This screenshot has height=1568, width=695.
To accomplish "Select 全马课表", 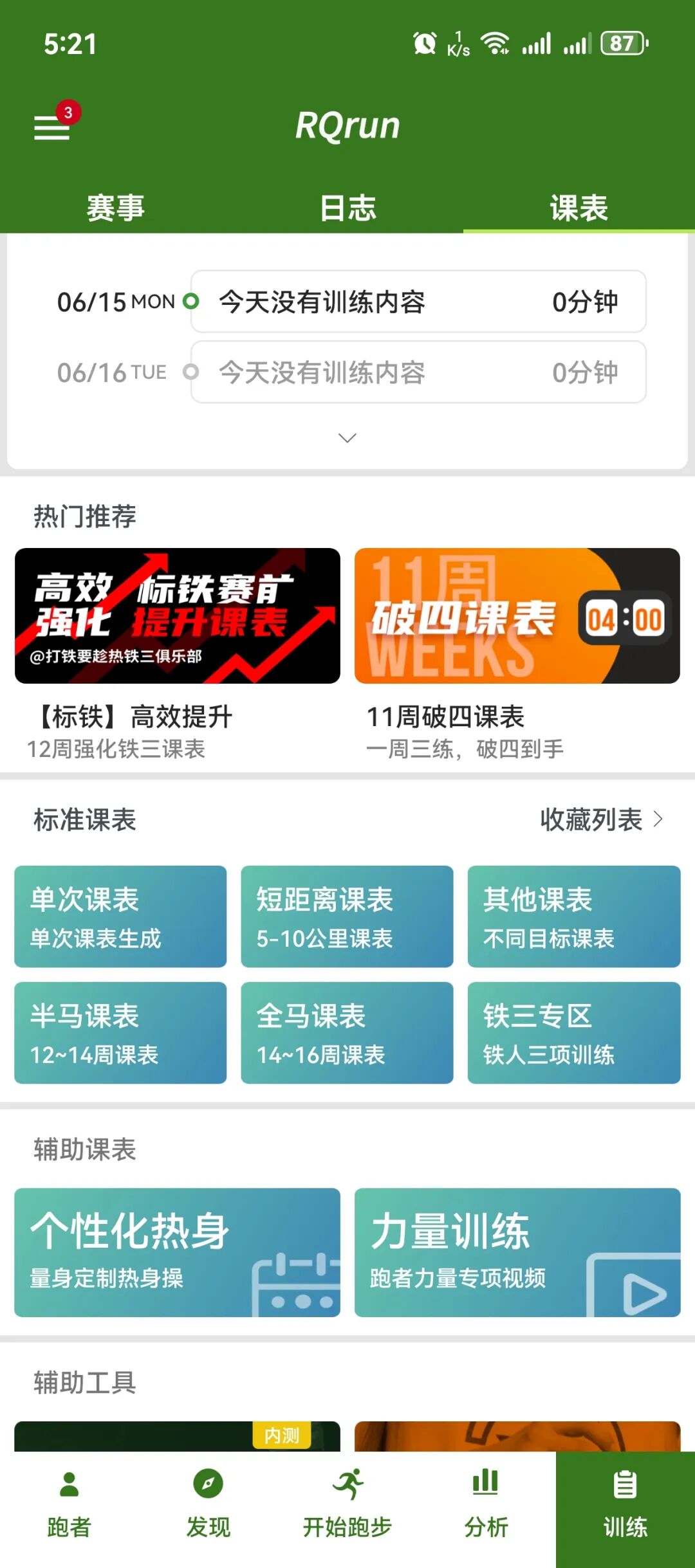I will pyautogui.click(x=347, y=1033).
